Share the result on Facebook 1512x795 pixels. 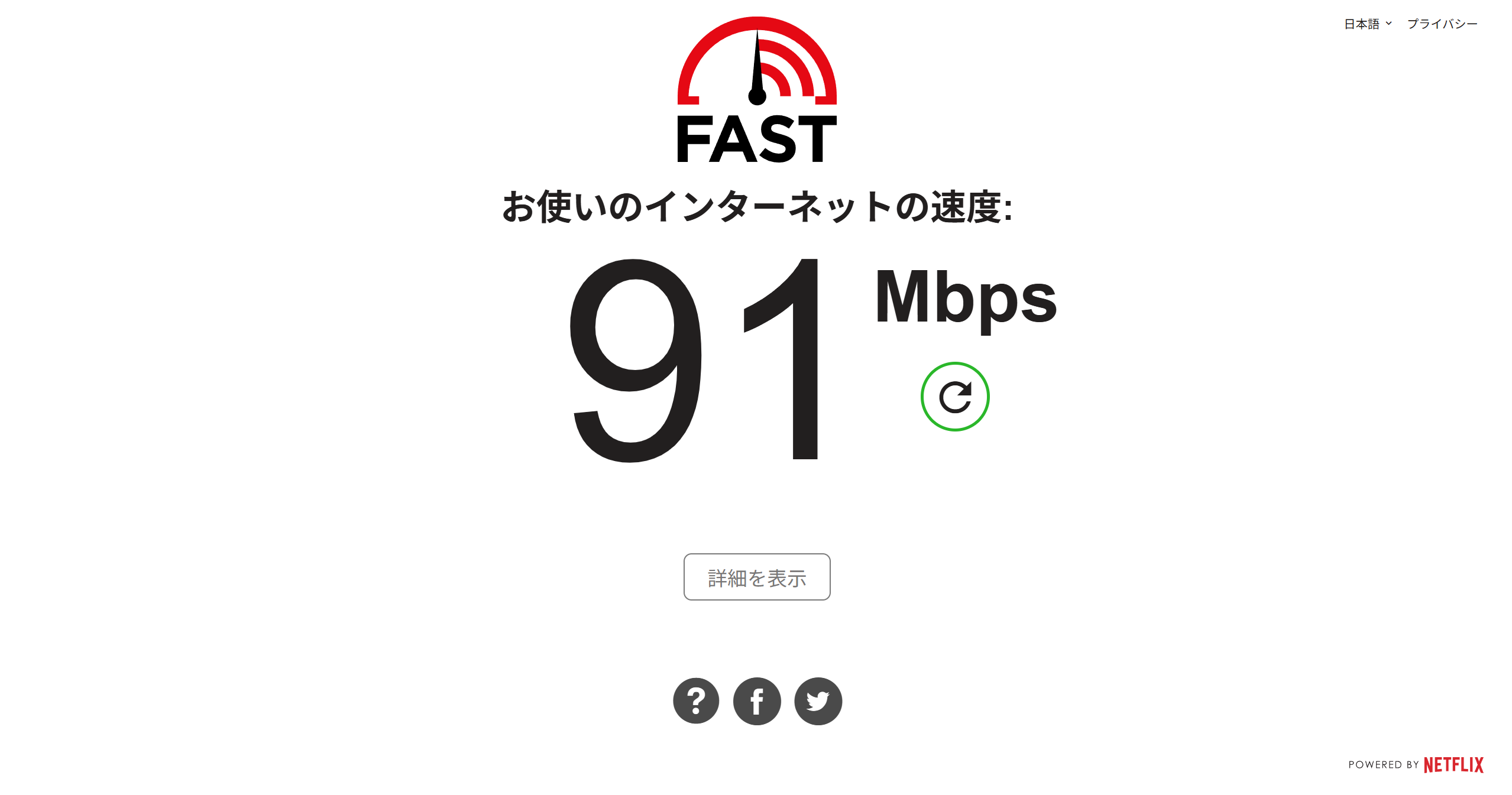[757, 701]
